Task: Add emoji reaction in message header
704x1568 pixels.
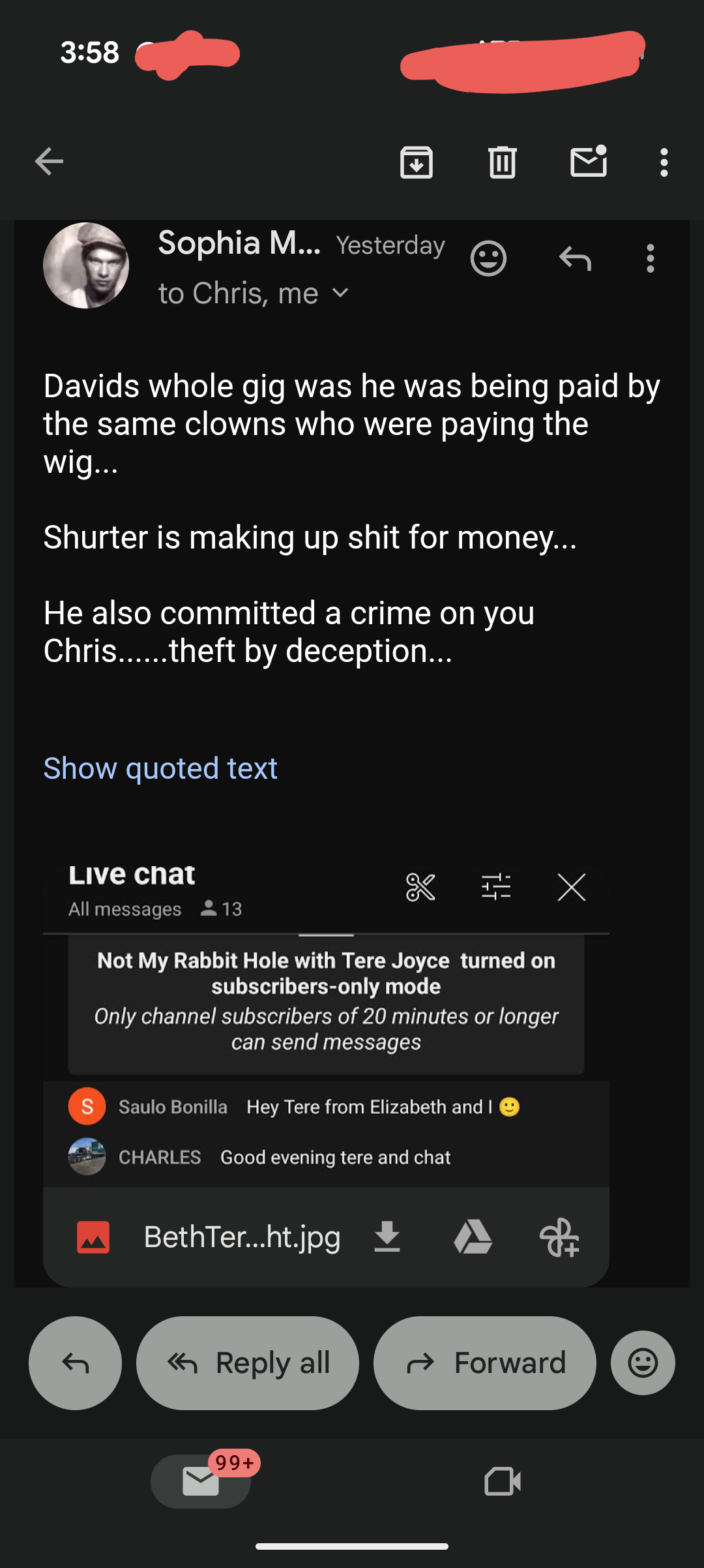Action: point(488,259)
